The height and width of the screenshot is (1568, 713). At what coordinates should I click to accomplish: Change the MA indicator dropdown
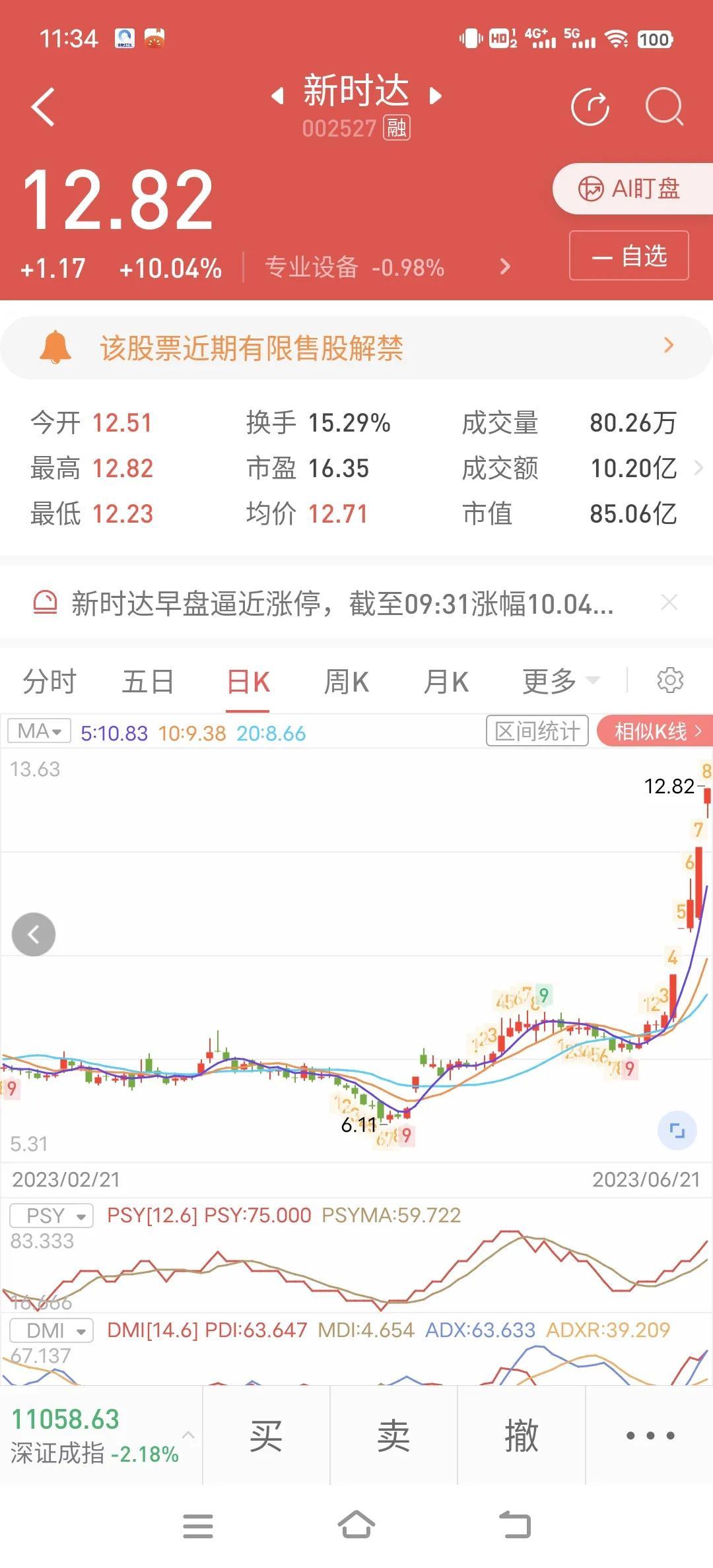tap(40, 731)
